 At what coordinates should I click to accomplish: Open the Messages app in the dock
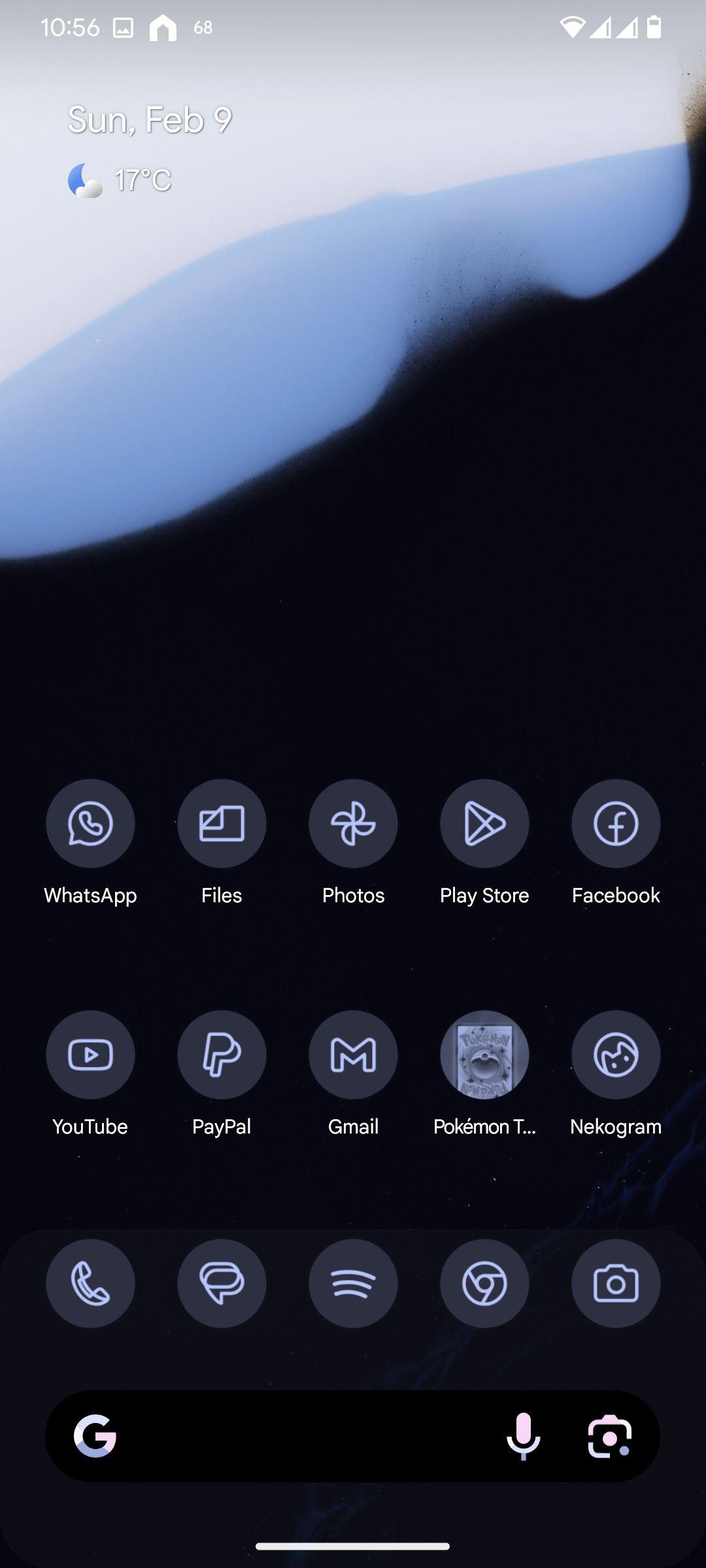[222, 1283]
